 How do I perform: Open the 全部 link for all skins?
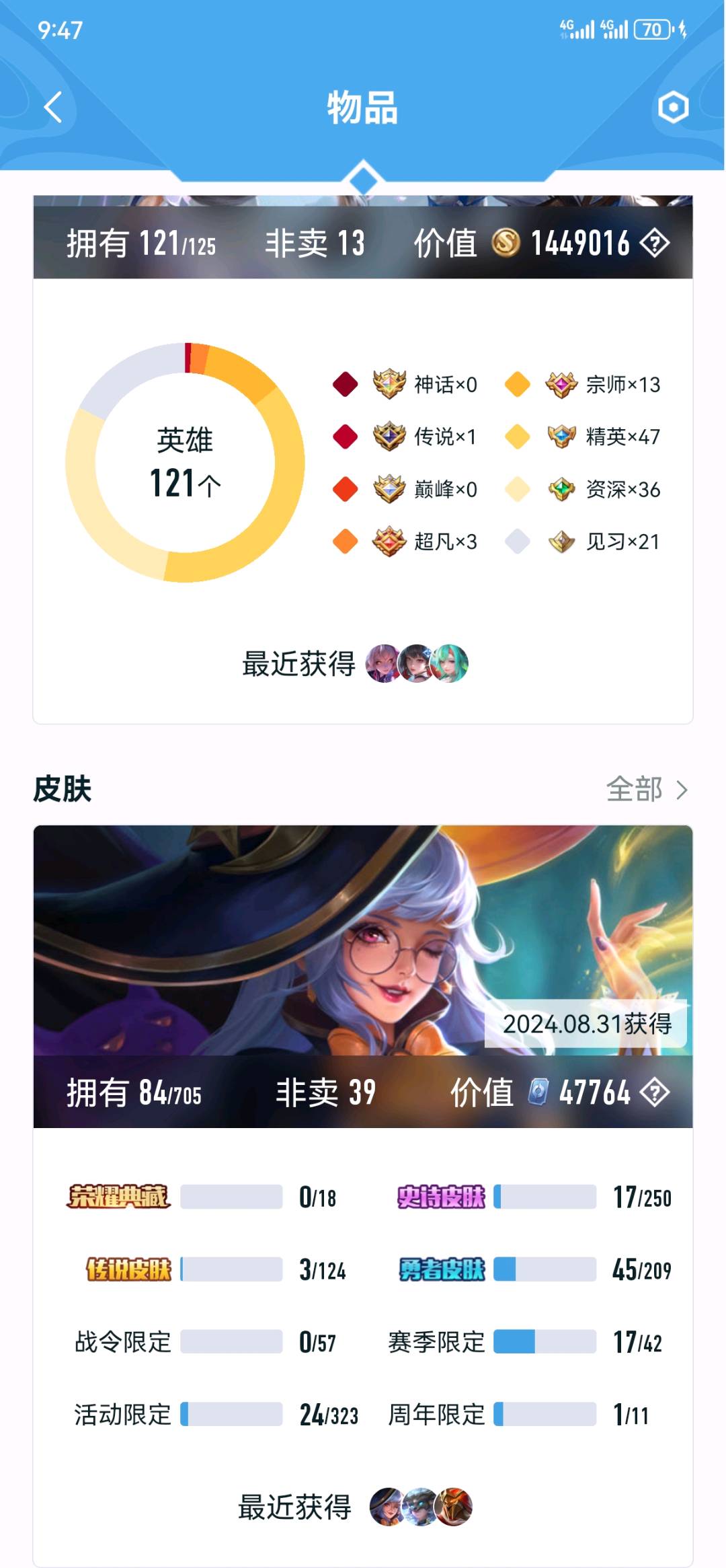click(646, 789)
